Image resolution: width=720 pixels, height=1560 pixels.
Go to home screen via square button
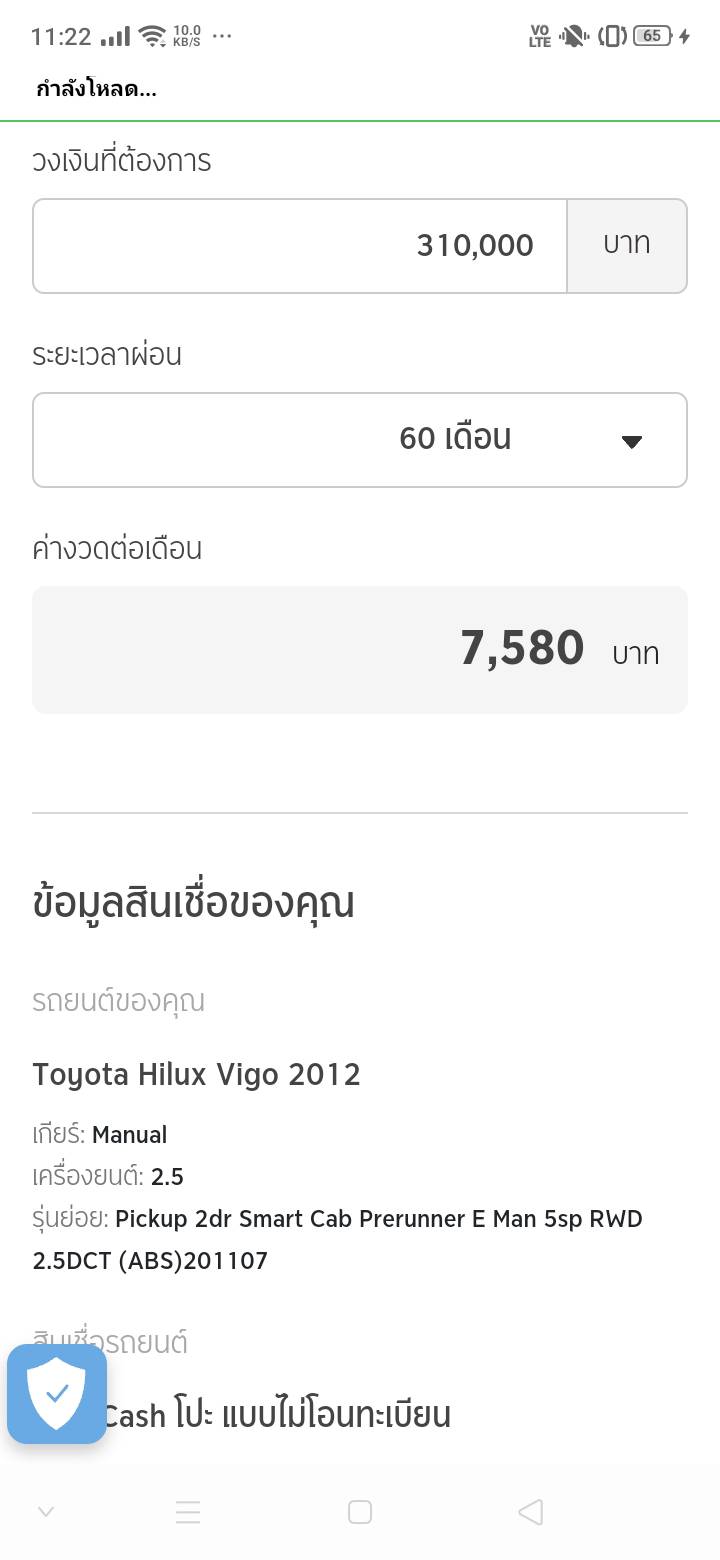pos(360,1512)
